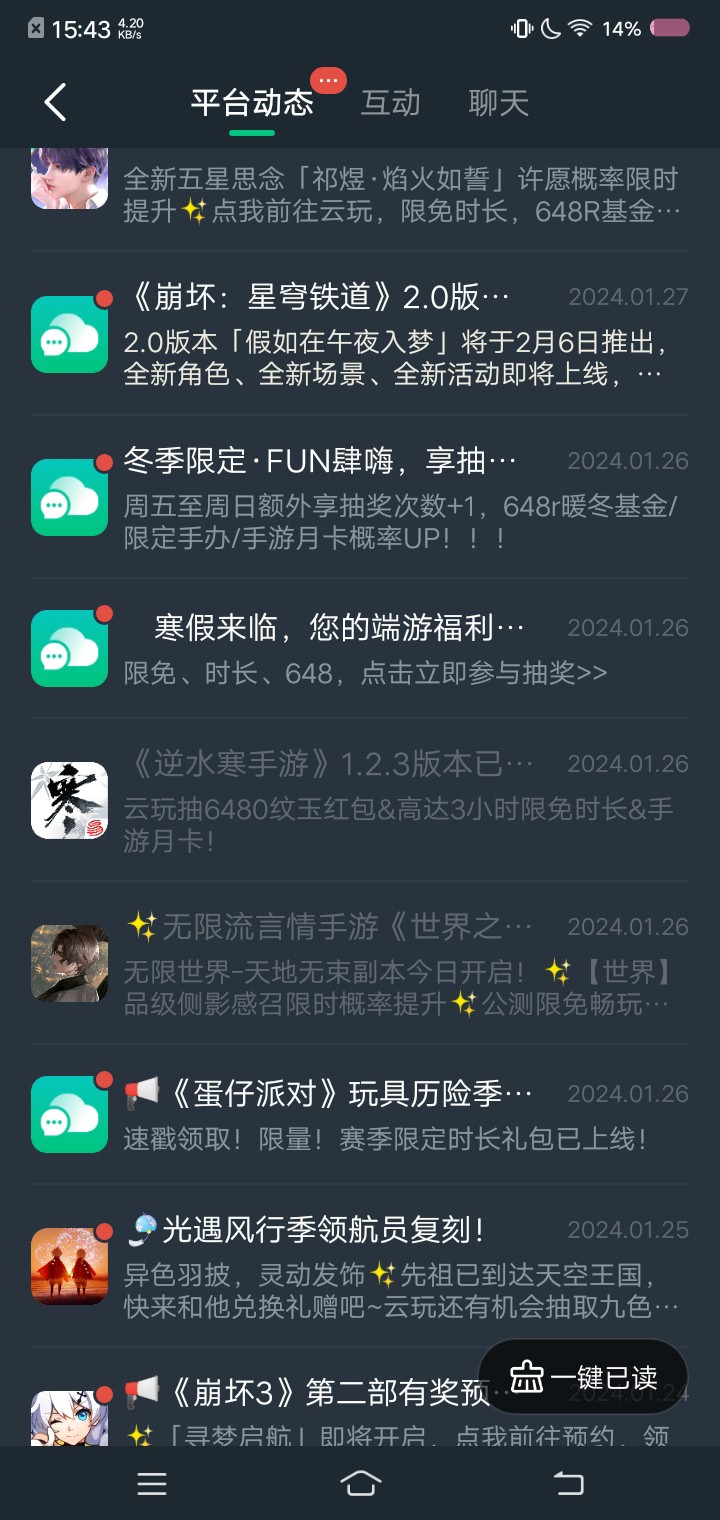Open the 崩坏：星穹铁道 2.0版 announcement
720x1520 pixels.
[x=400, y=333]
